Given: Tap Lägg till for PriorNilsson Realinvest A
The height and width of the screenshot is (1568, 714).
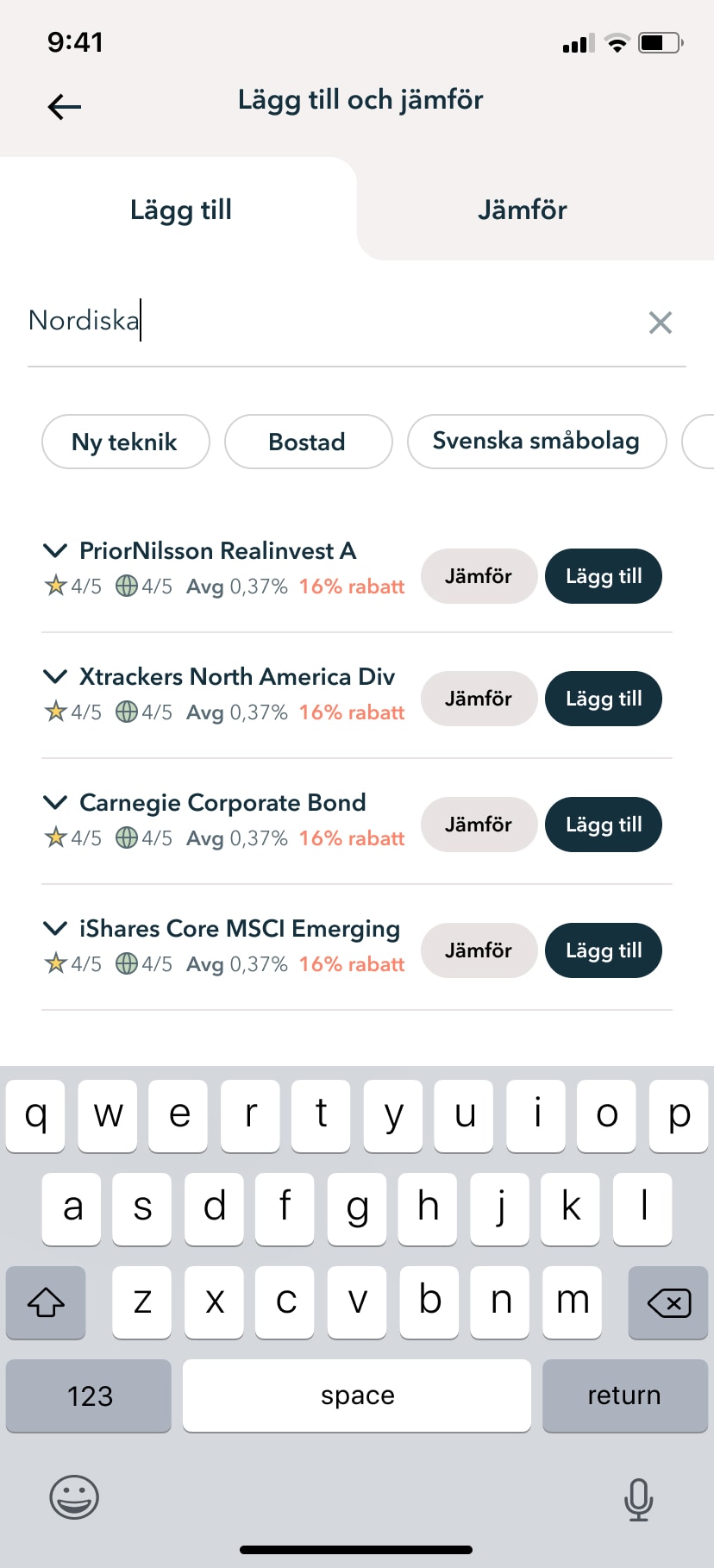Looking at the screenshot, I should pyautogui.click(x=604, y=576).
